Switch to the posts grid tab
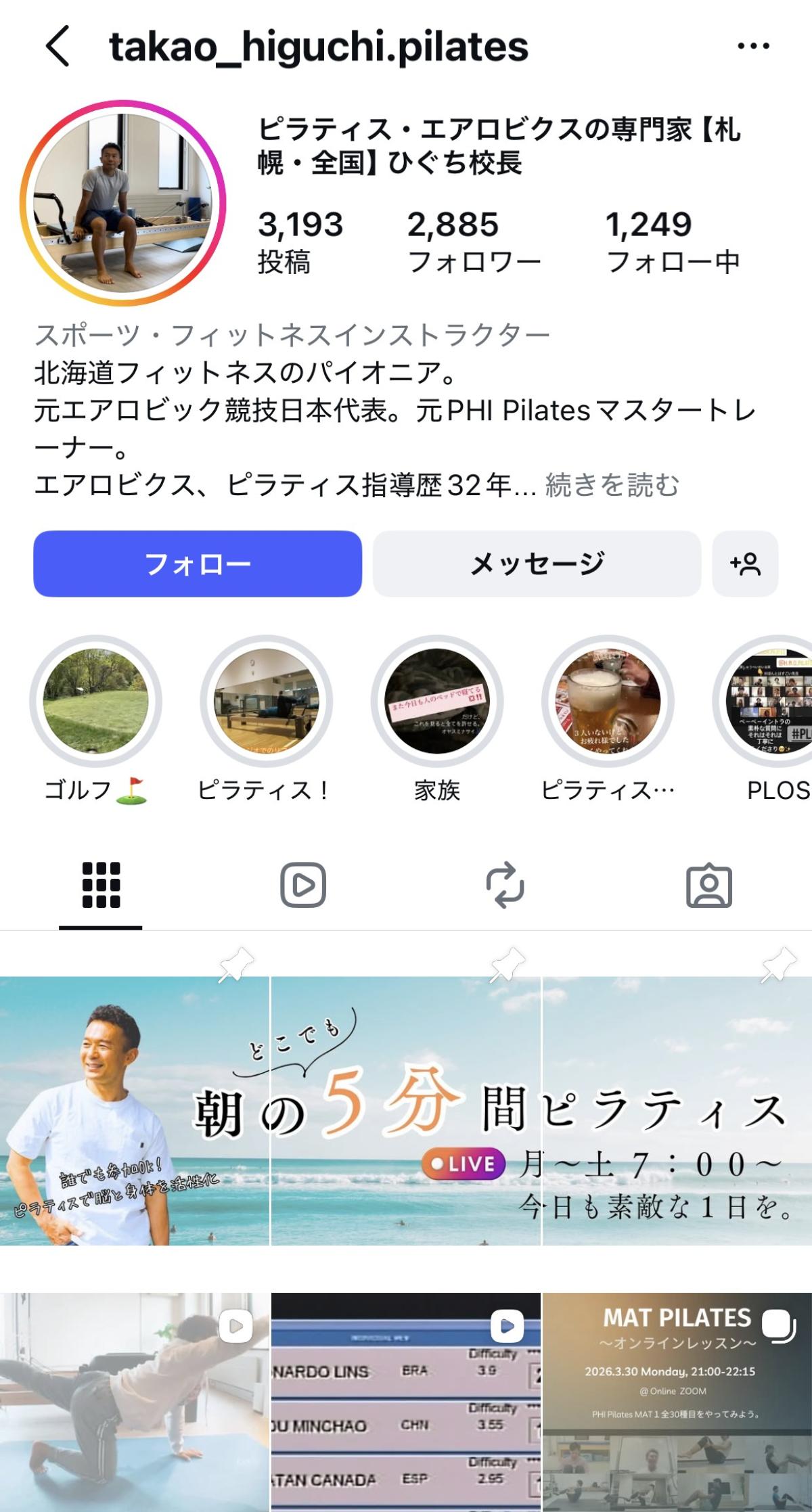Screen dimensions: 812x1512 (101, 885)
